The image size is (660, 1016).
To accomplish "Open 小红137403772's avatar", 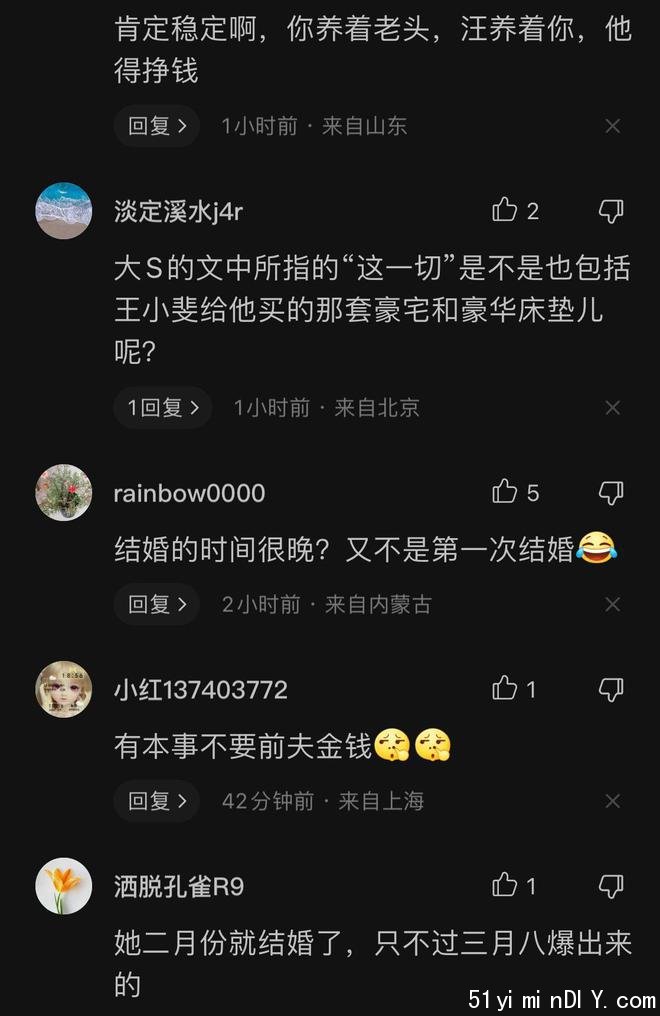I will tap(64, 689).
